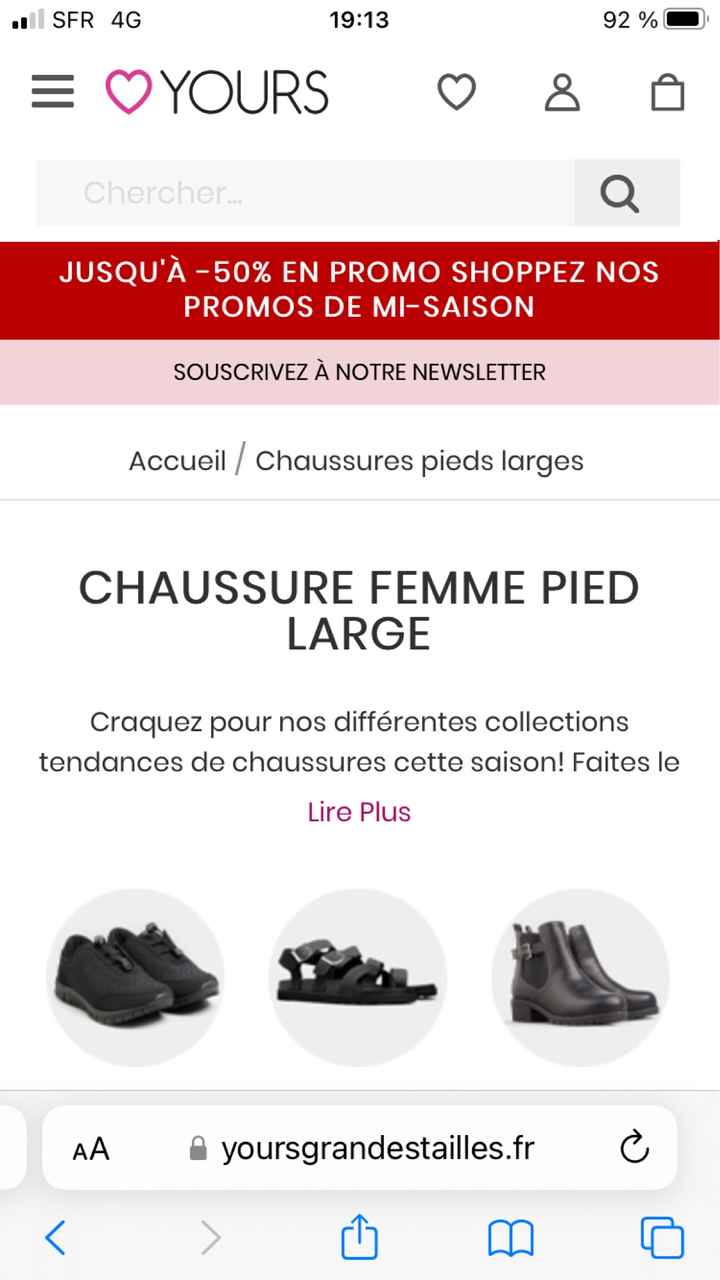Click Accueil in the breadcrumb
720x1280 pixels.
[176, 460]
